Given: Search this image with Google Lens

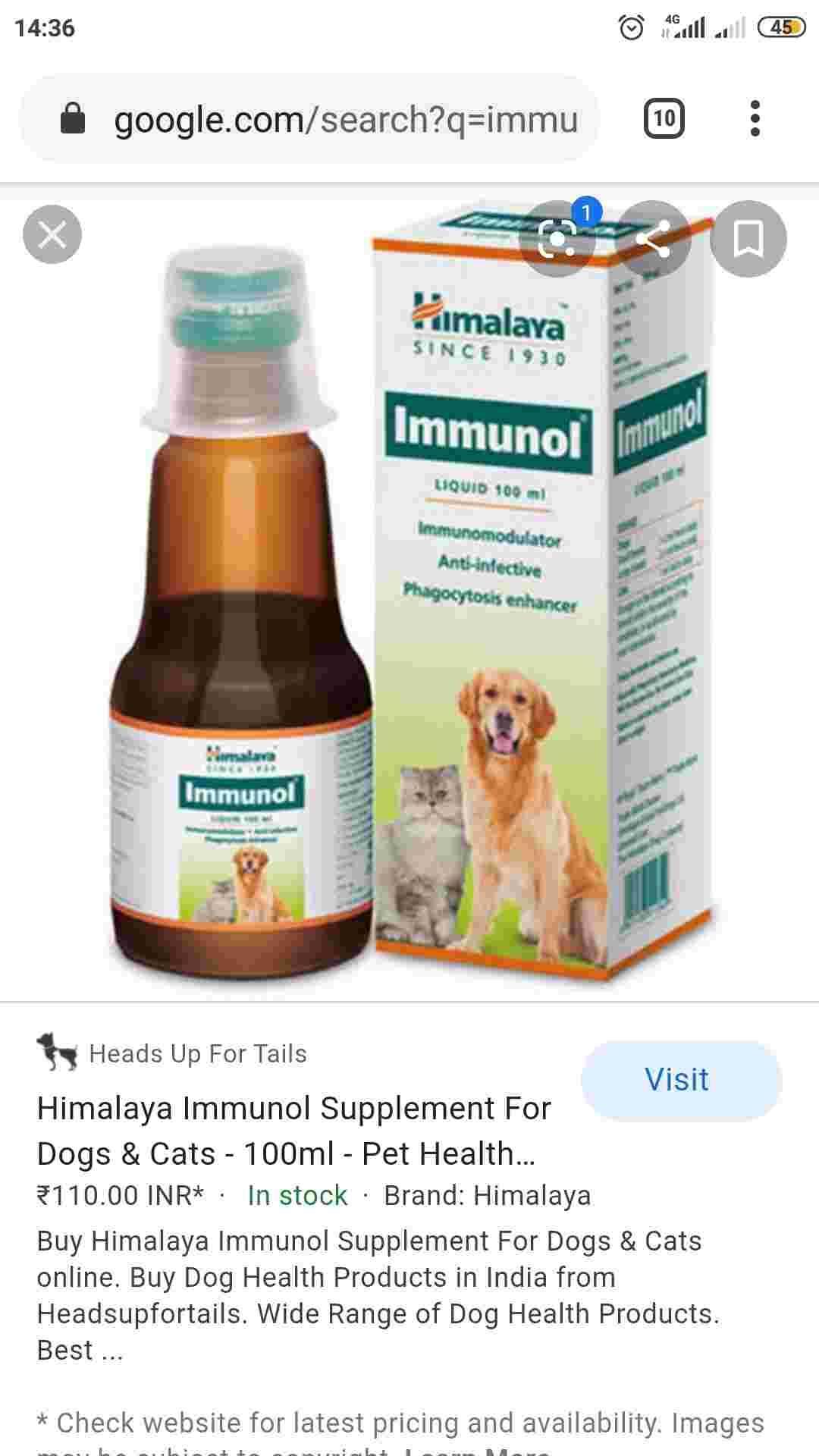Looking at the screenshot, I should pyautogui.click(x=558, y=240).
